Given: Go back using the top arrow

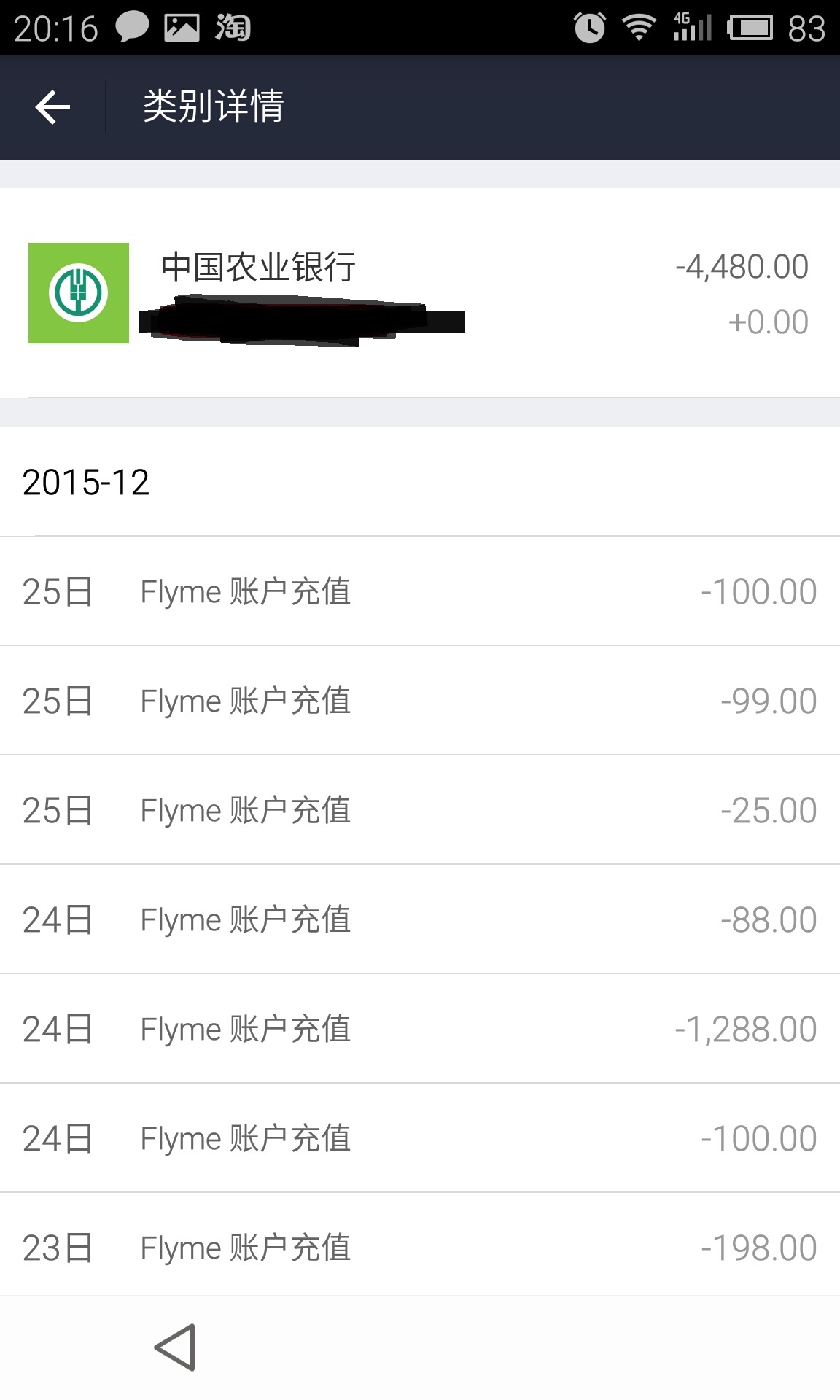Looking at the screenshot, I should 52,107.
